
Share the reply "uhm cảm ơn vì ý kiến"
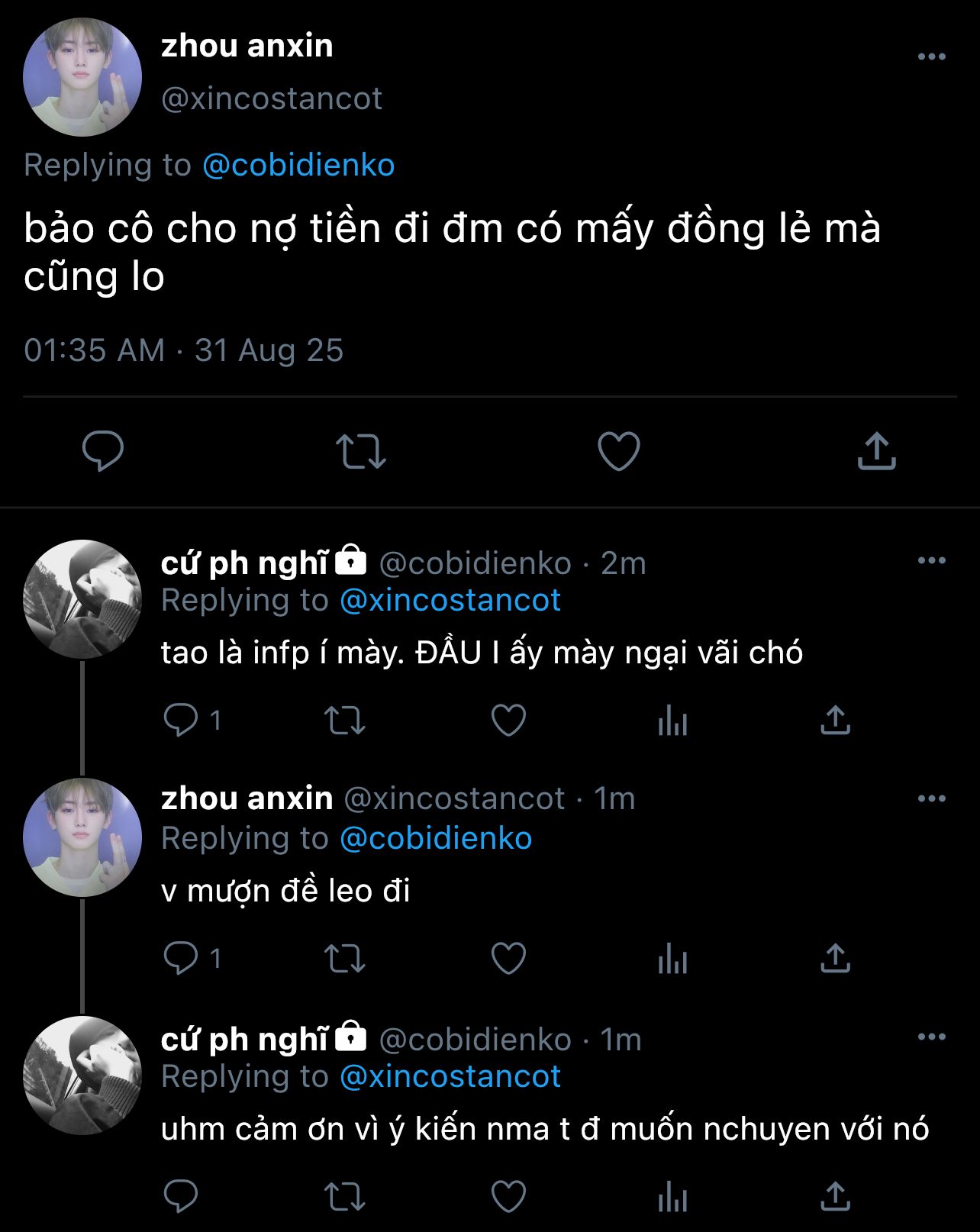tap(835, 1196)
